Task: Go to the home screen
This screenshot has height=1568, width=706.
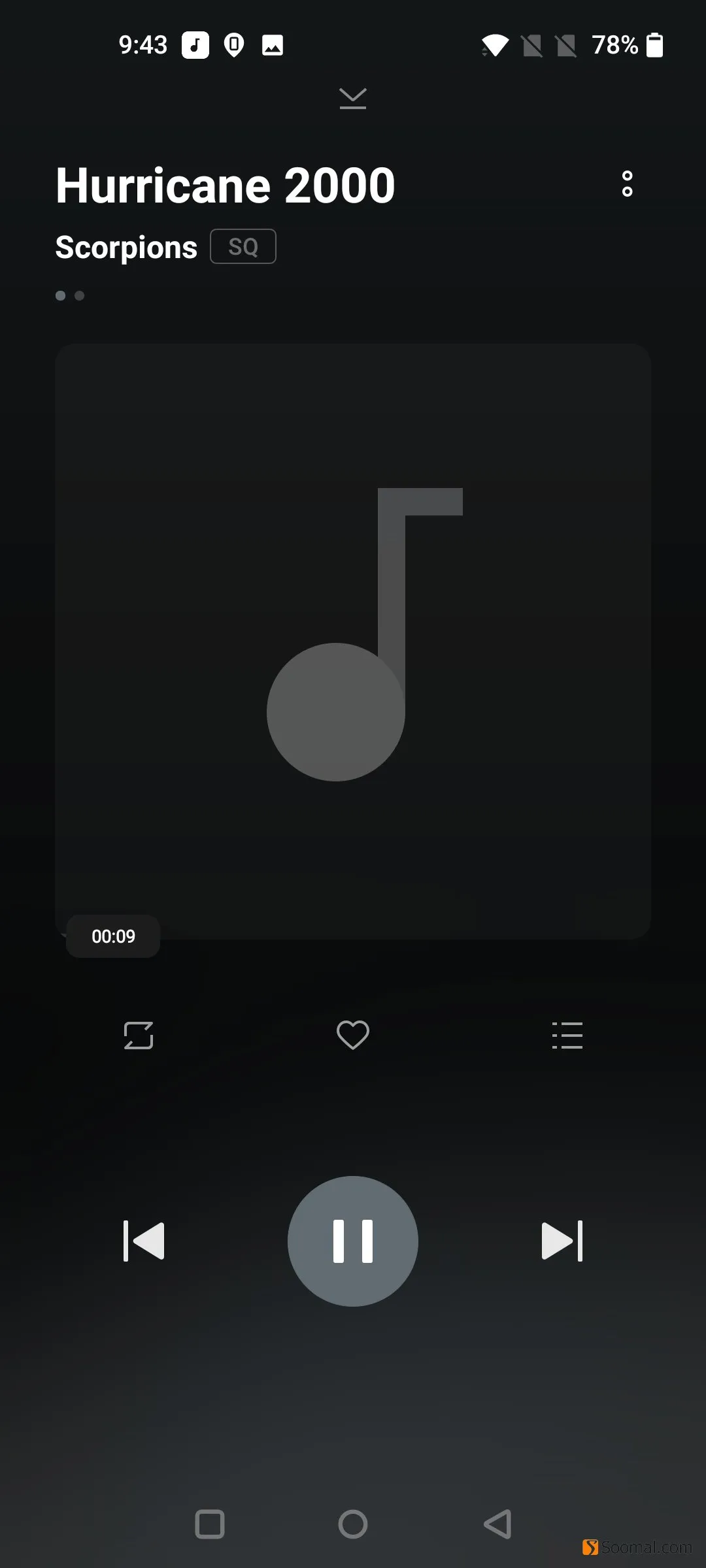Action: click(353, 1524)
